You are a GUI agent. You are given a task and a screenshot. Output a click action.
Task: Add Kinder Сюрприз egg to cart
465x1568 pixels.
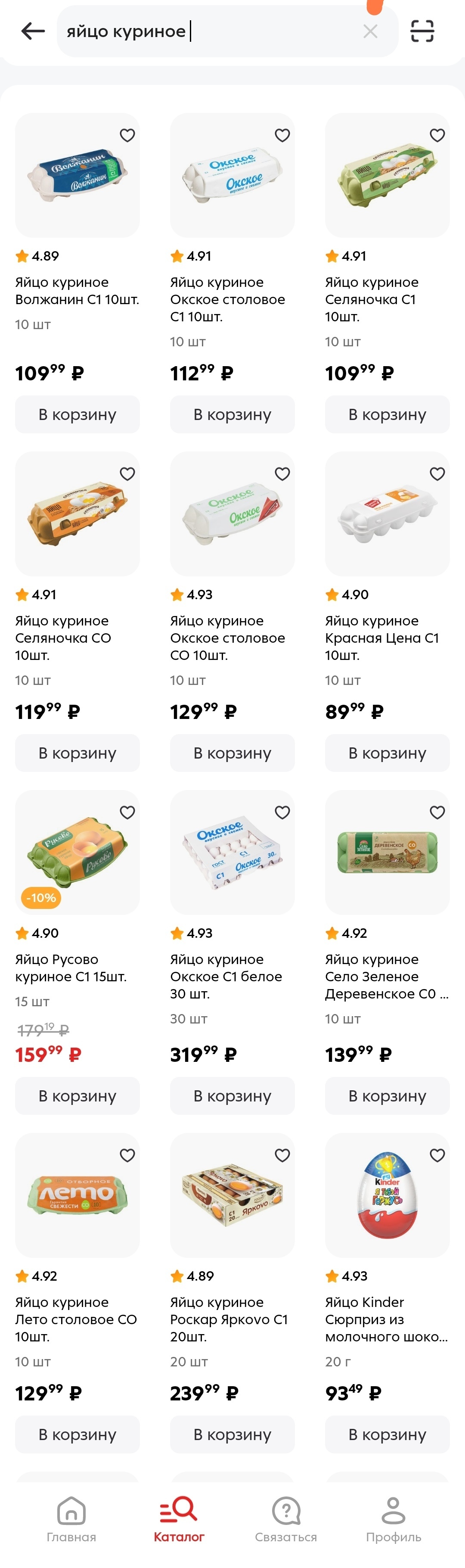(387, 1434)
